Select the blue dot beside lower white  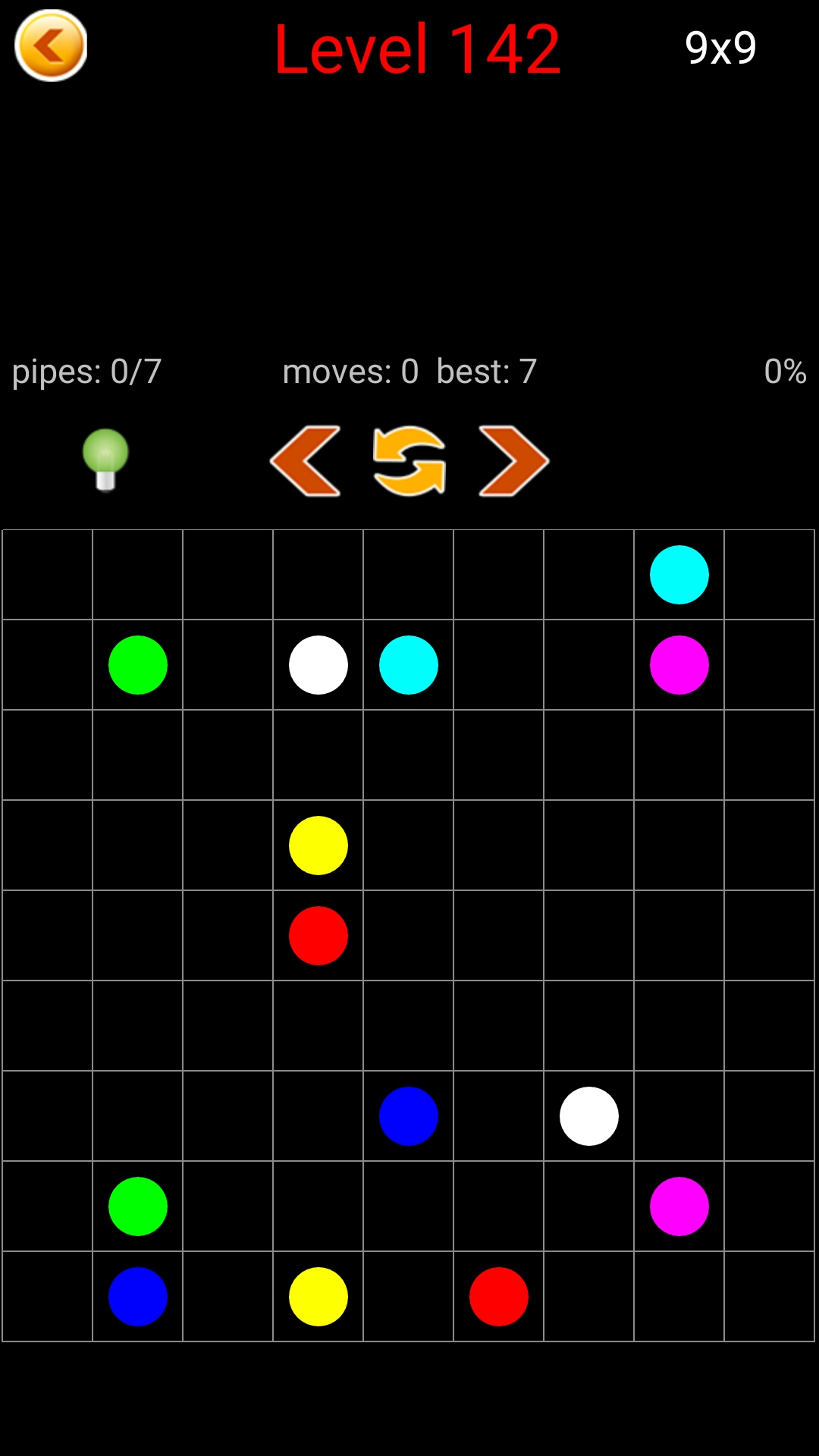coord(409,1116)
